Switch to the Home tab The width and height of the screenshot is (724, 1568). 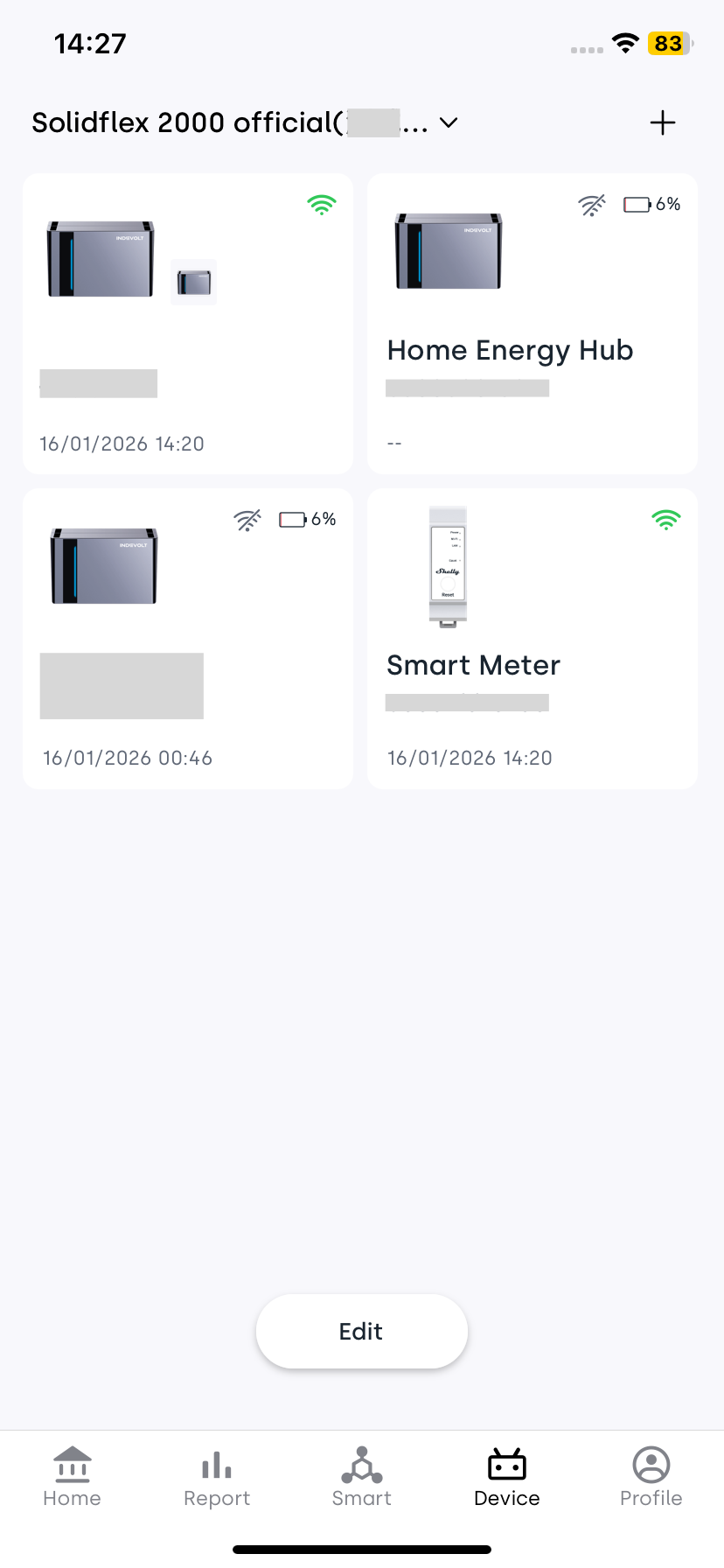click(72, 1477)
